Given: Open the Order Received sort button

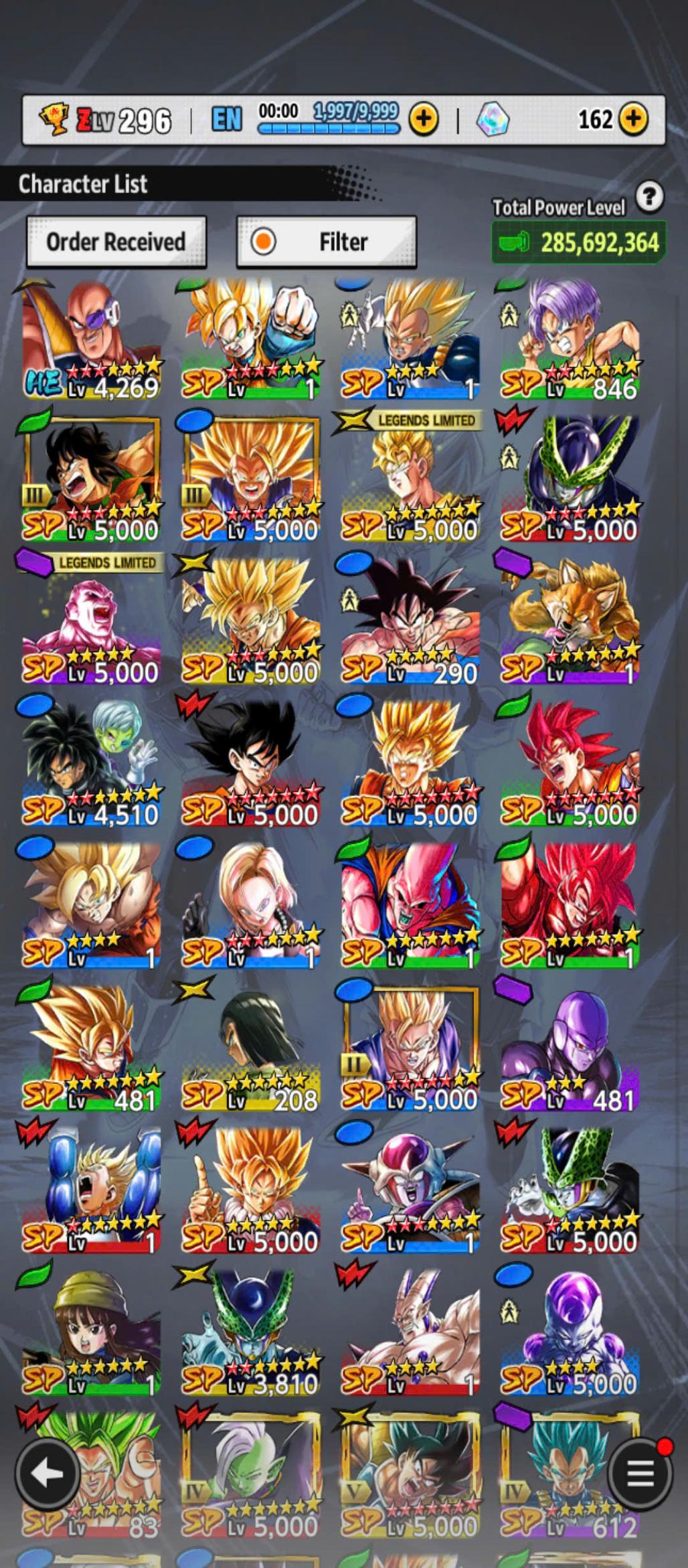Looking at the screenshot, I should click(x=116, y=242).
